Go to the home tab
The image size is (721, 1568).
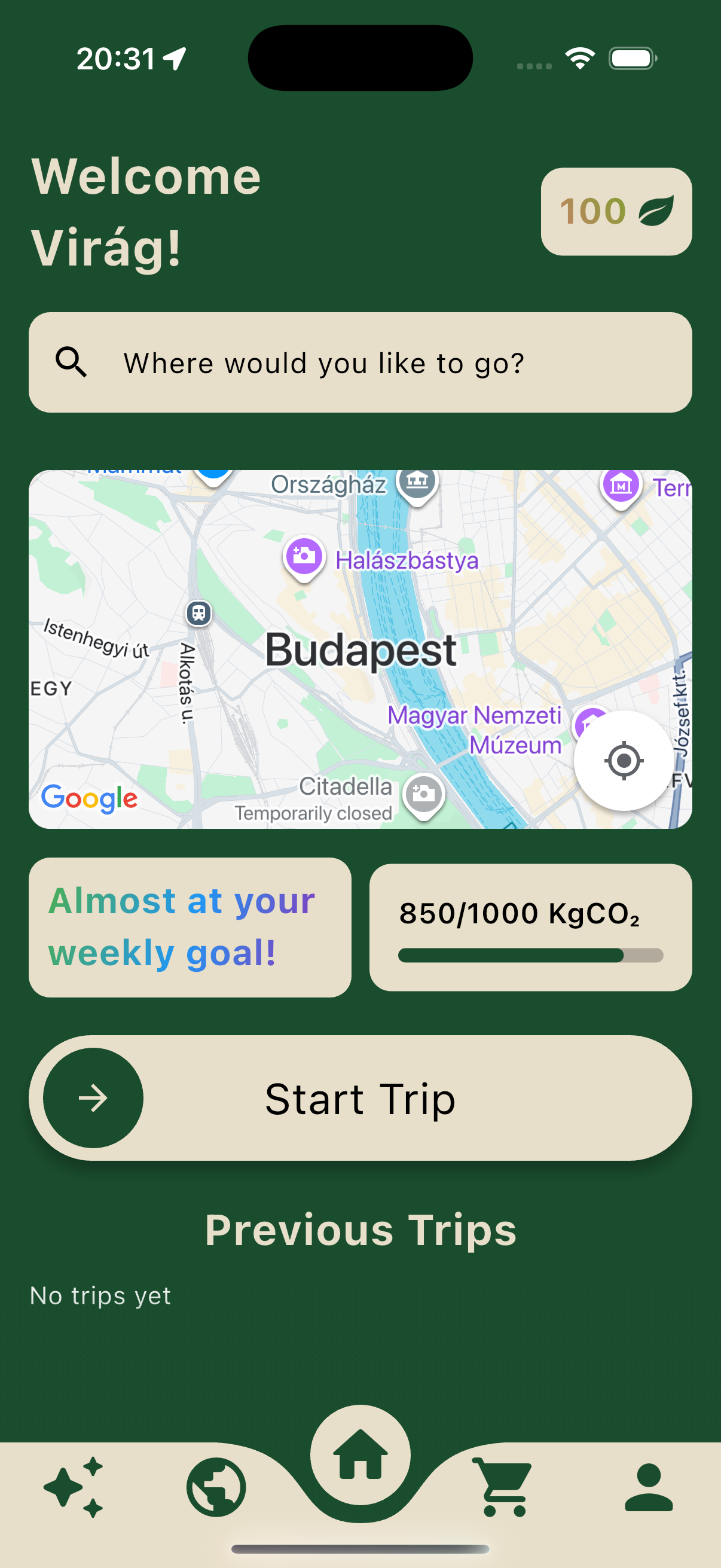360,1455
